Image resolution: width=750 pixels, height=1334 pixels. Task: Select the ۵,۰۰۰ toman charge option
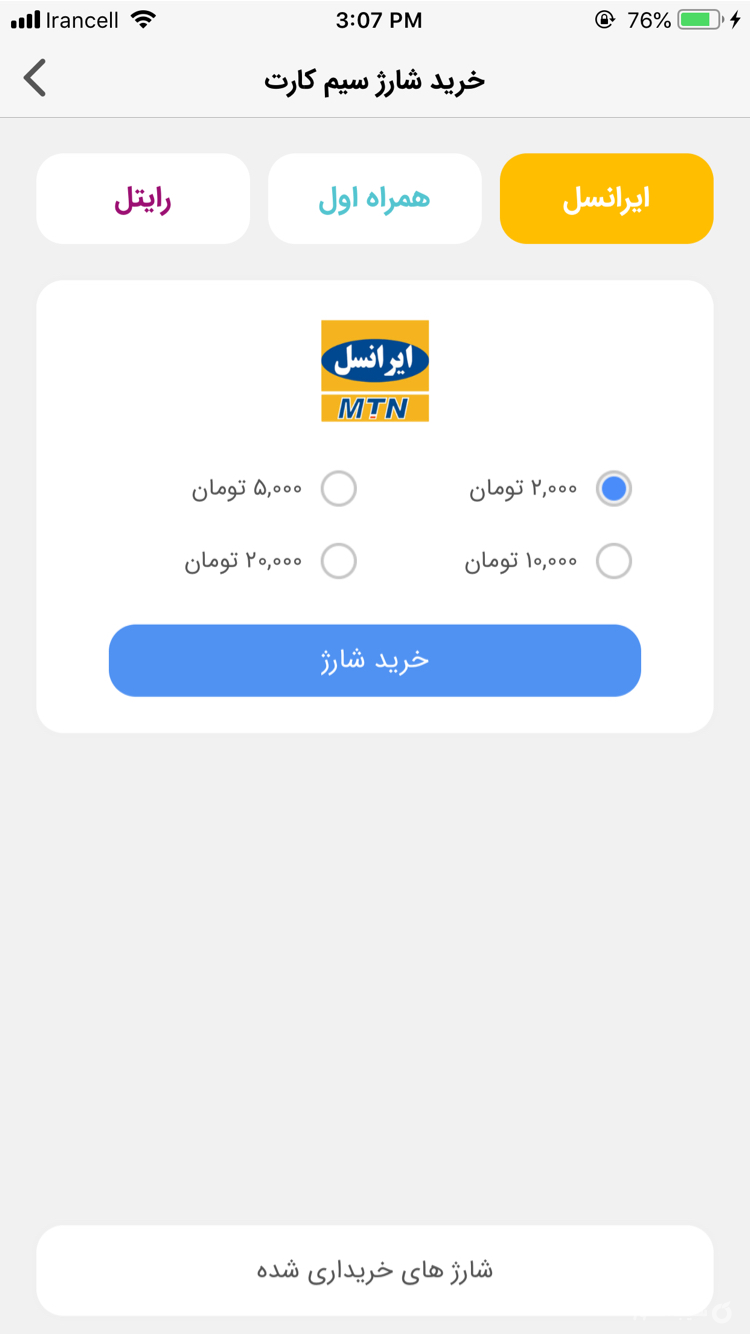(x=339, y=489)
